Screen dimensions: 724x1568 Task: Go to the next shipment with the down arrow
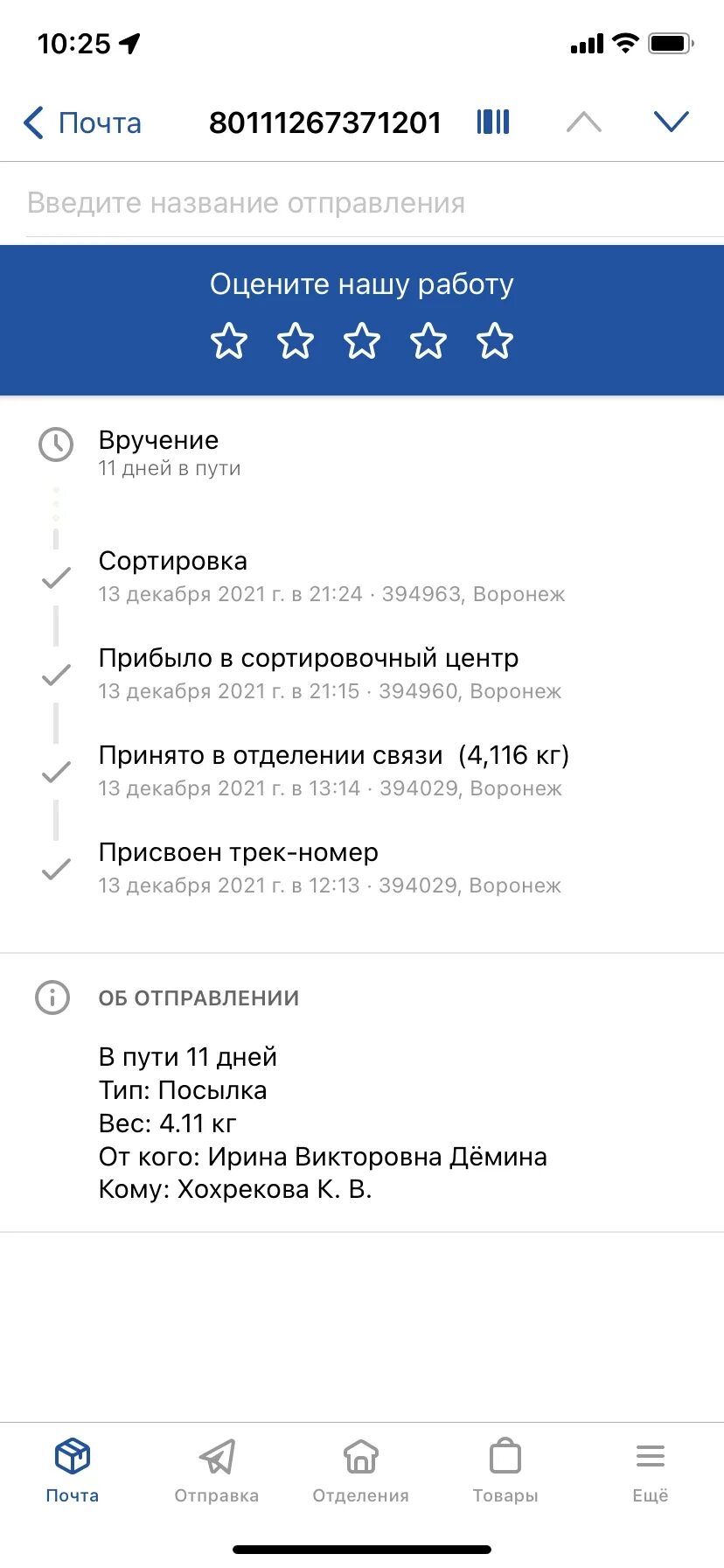pyautogui.click(x=672, y=122)
